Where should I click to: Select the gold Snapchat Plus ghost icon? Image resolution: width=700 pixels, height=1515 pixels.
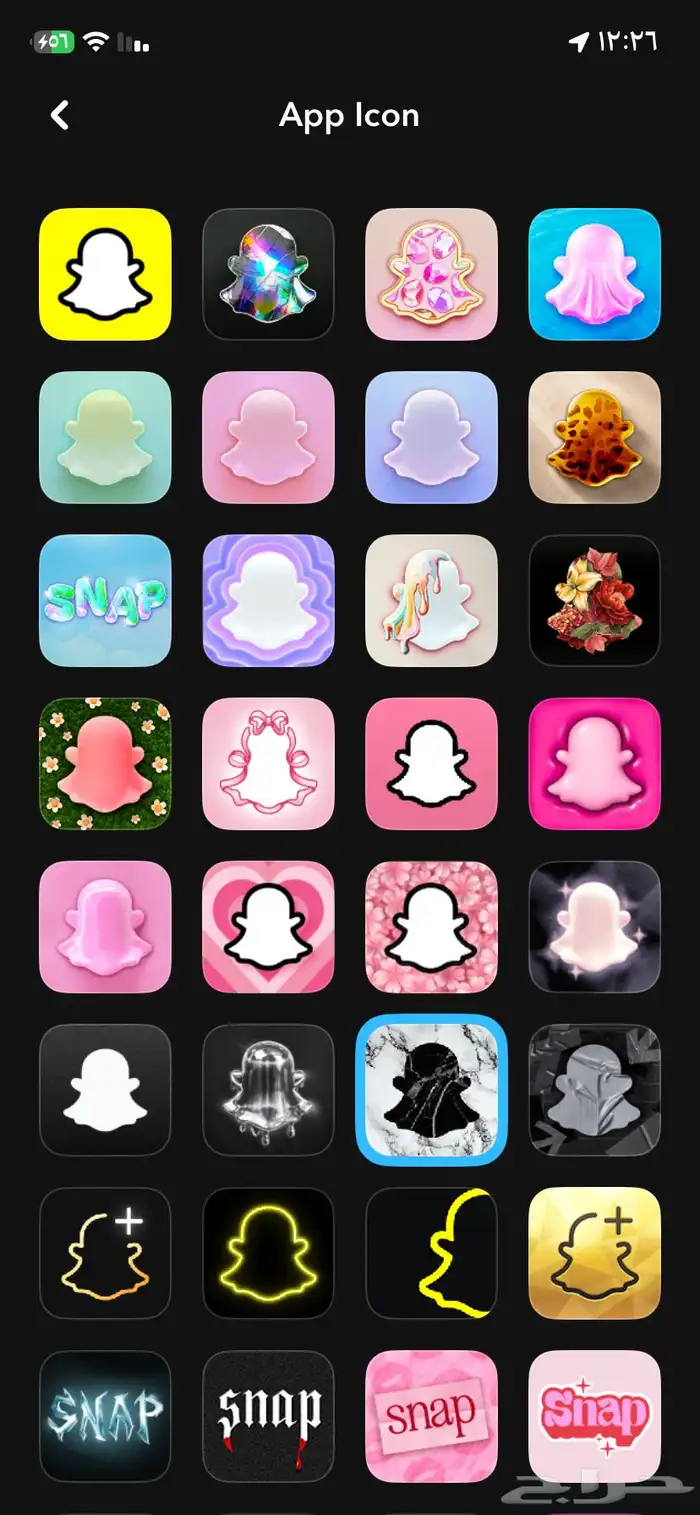(594, 1252)
